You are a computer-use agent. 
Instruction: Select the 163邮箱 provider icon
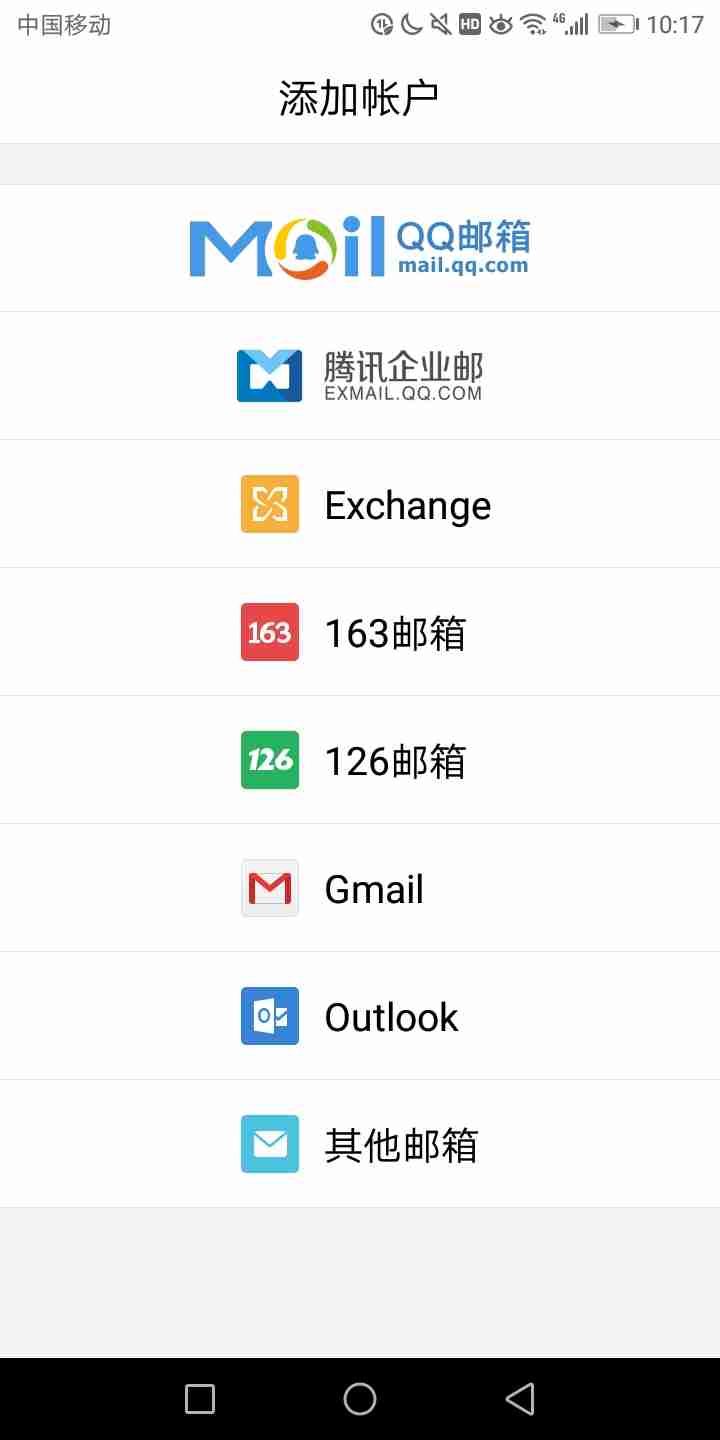[269, 631]
